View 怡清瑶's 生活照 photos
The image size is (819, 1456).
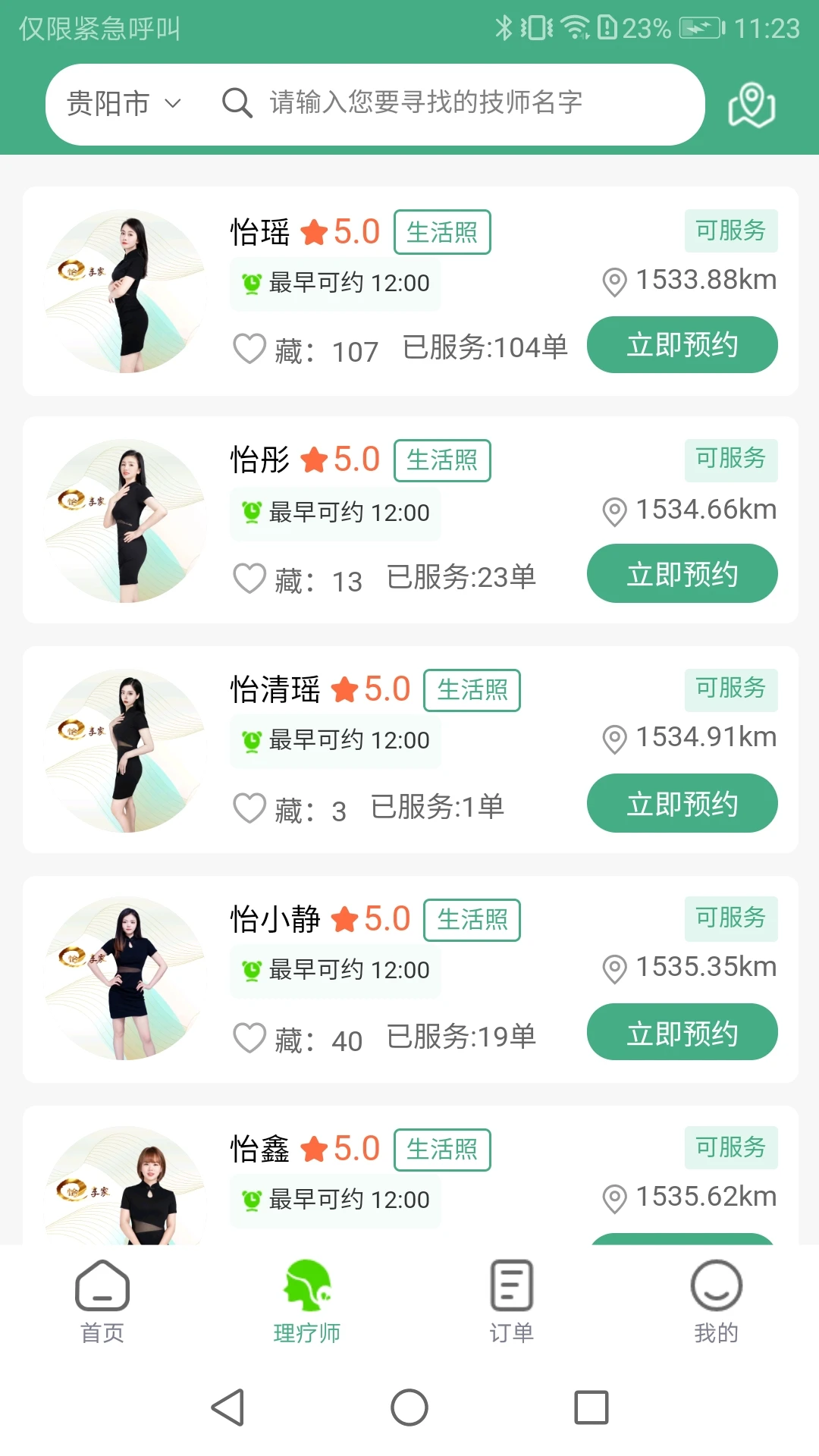472,689
